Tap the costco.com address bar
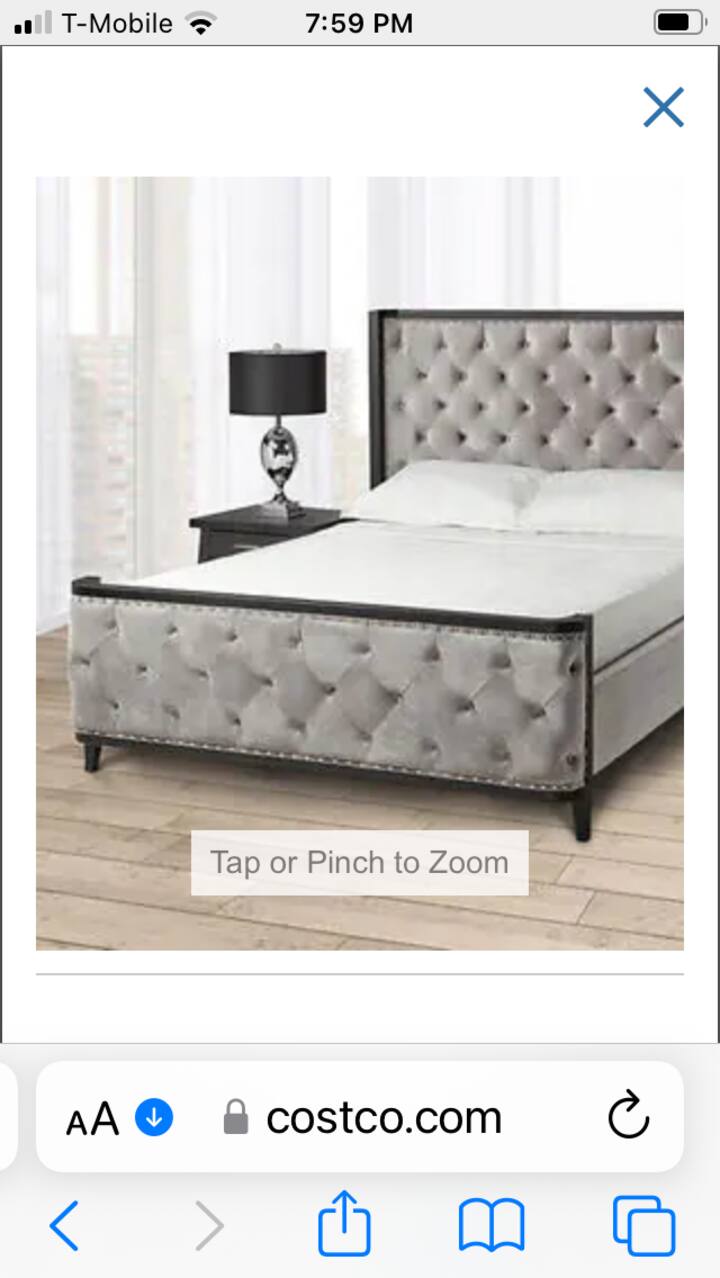 pos(383,1117)
